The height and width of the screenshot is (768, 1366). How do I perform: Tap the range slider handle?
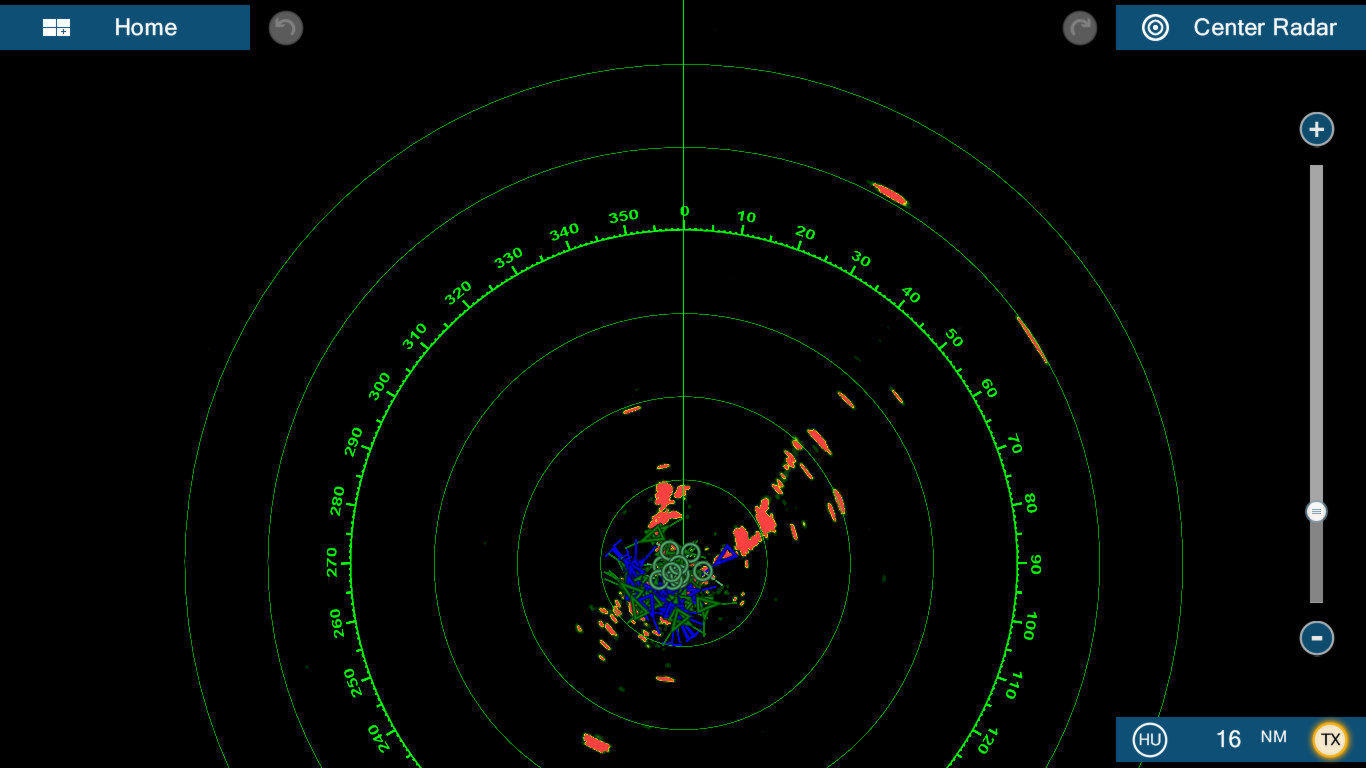click(1317, 512)
